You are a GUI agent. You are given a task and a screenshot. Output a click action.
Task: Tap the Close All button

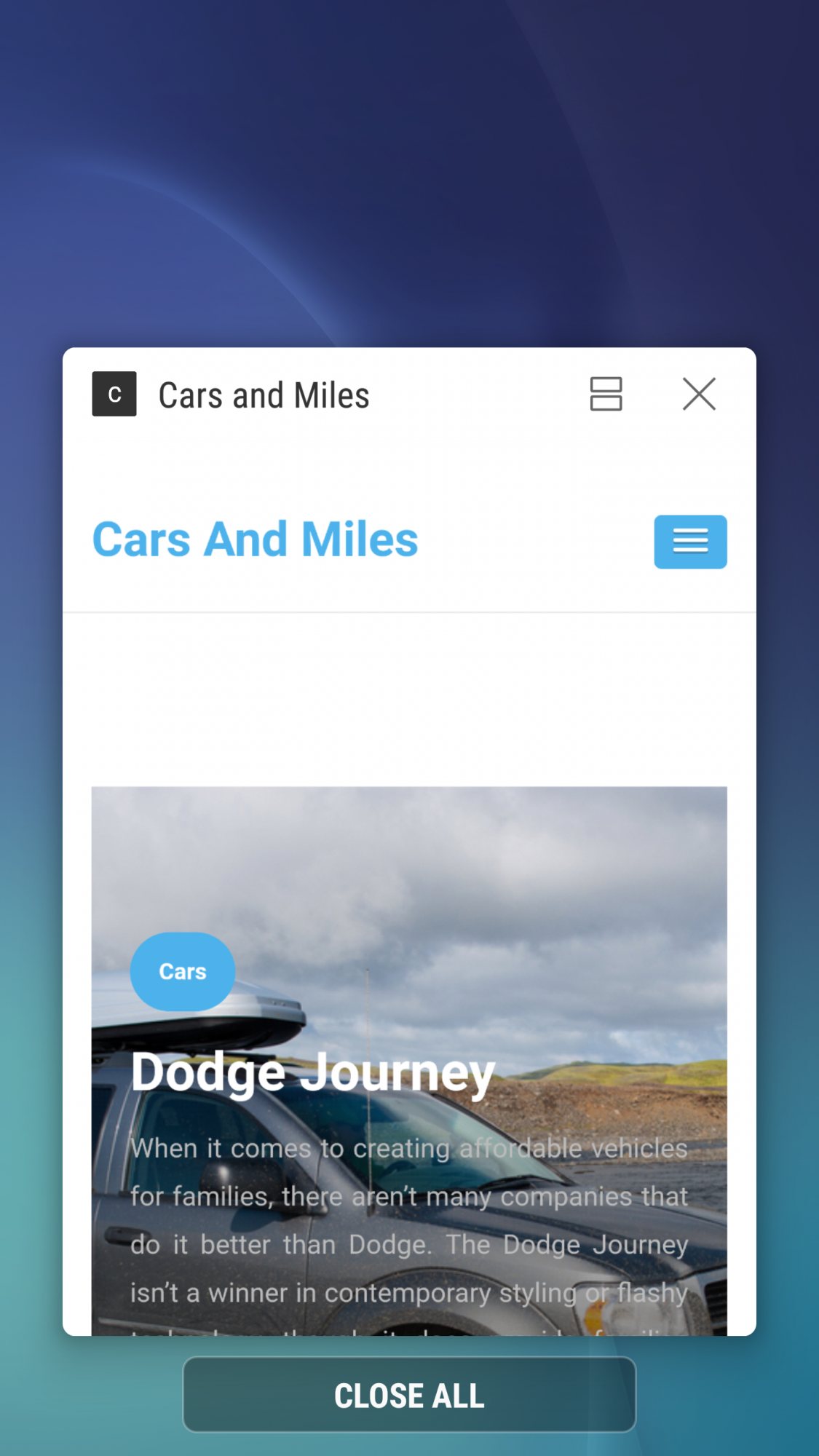tap(409, 1394)
